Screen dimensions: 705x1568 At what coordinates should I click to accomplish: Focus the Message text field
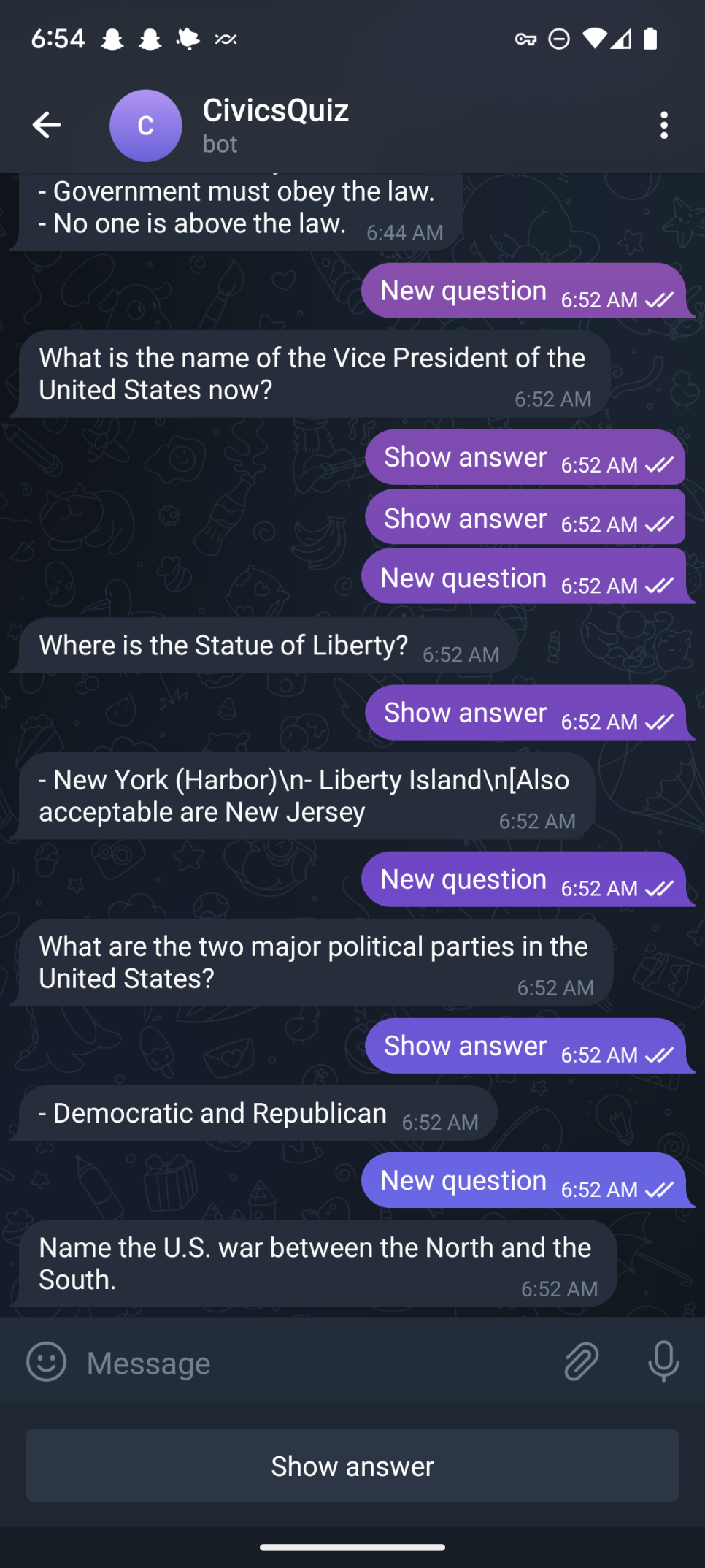pyautogui.click(x=307, y=1363)
